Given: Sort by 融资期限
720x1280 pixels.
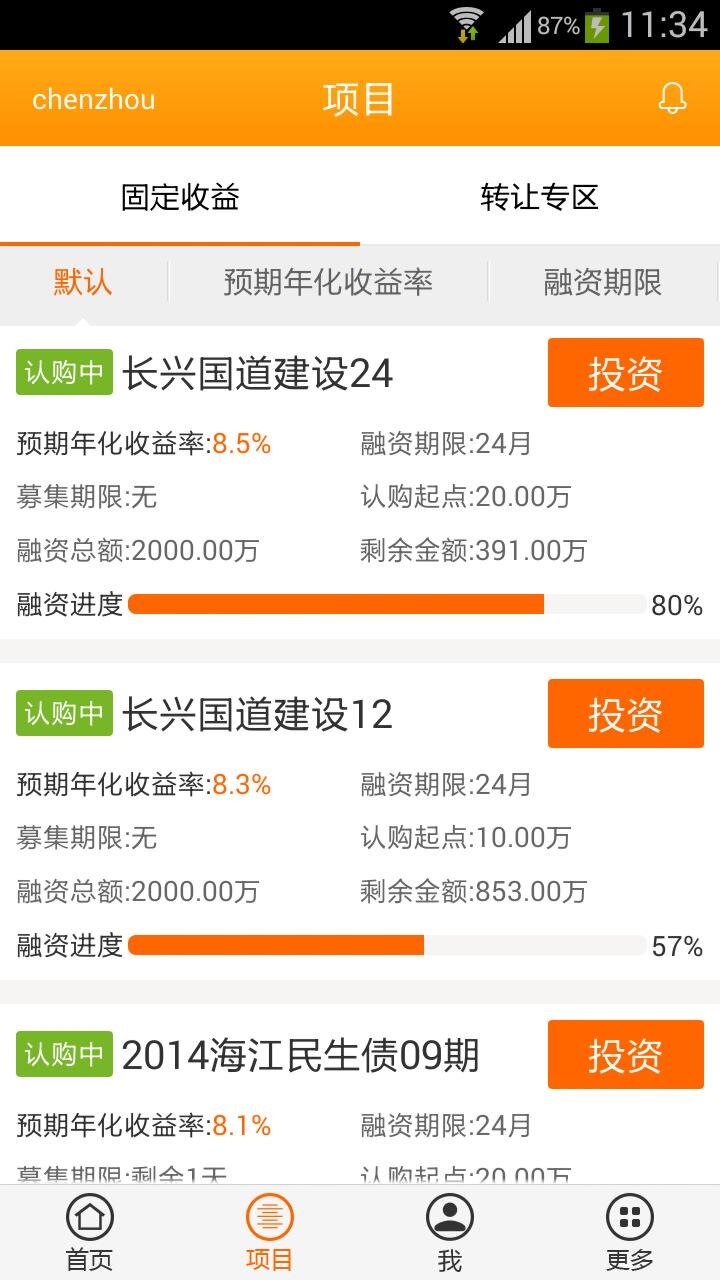Looking at the screenshot, I should [602, 283].
